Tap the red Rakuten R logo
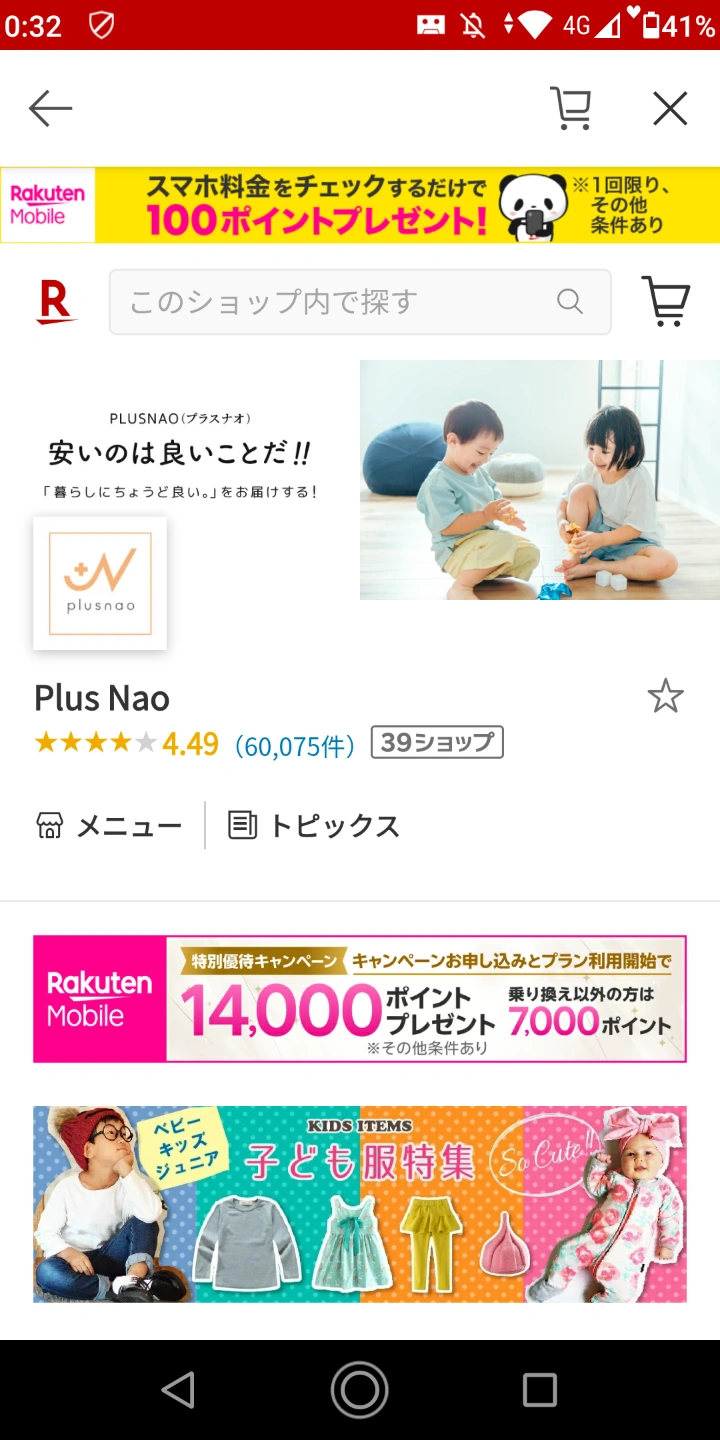 (x=55, y=301)
